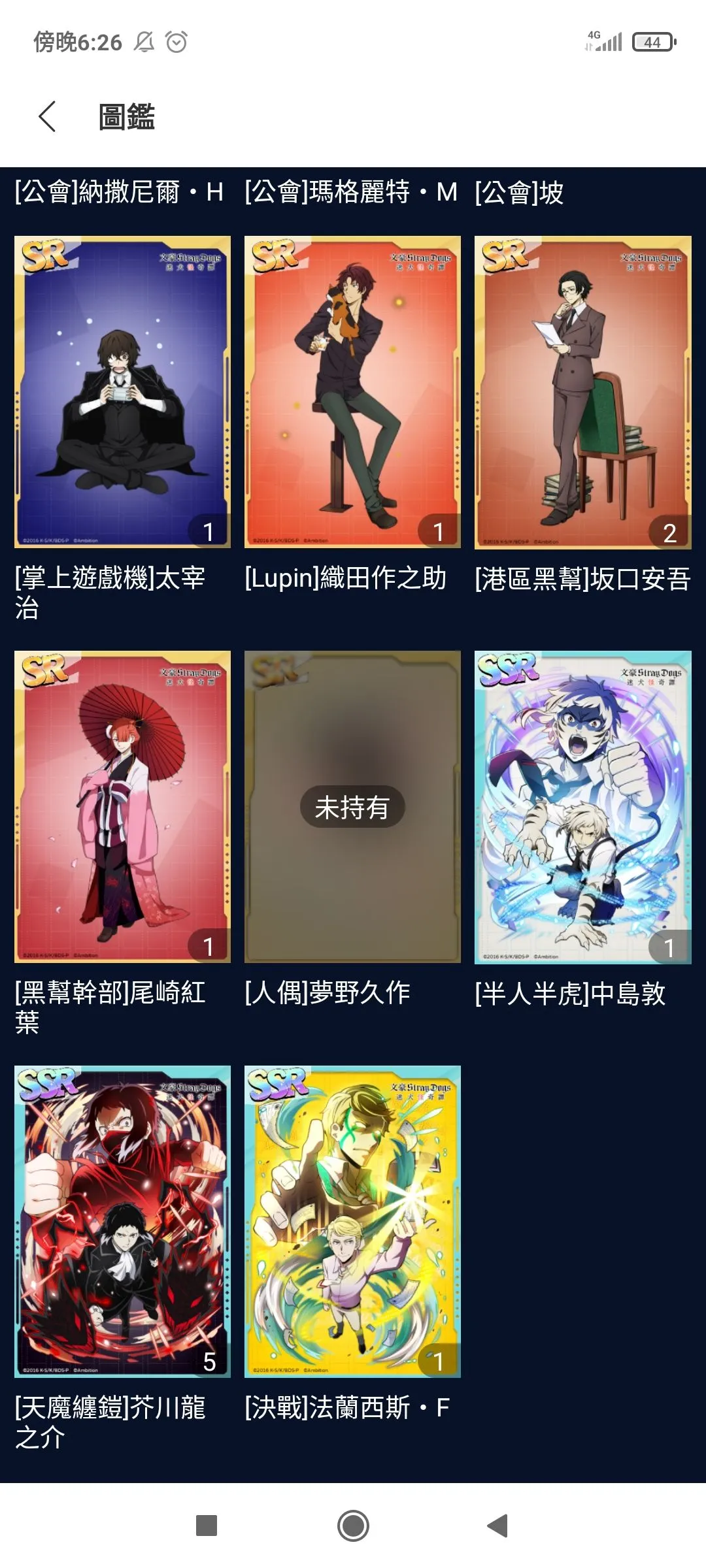This screenshot has height=1568, width=706.
Task: View the [港區黑幫]坂口安吾 card
Action: click(582, 392)
